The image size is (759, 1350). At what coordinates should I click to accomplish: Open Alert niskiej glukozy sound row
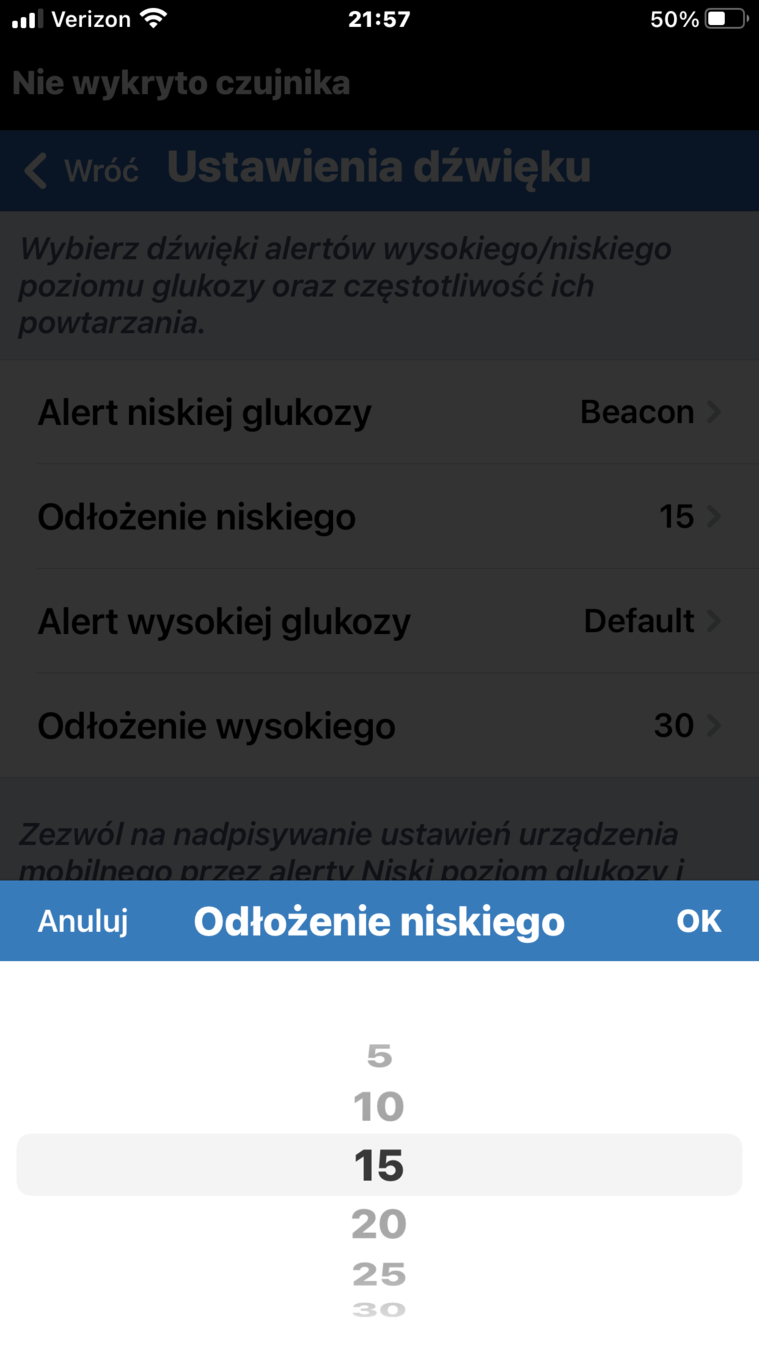379,412
